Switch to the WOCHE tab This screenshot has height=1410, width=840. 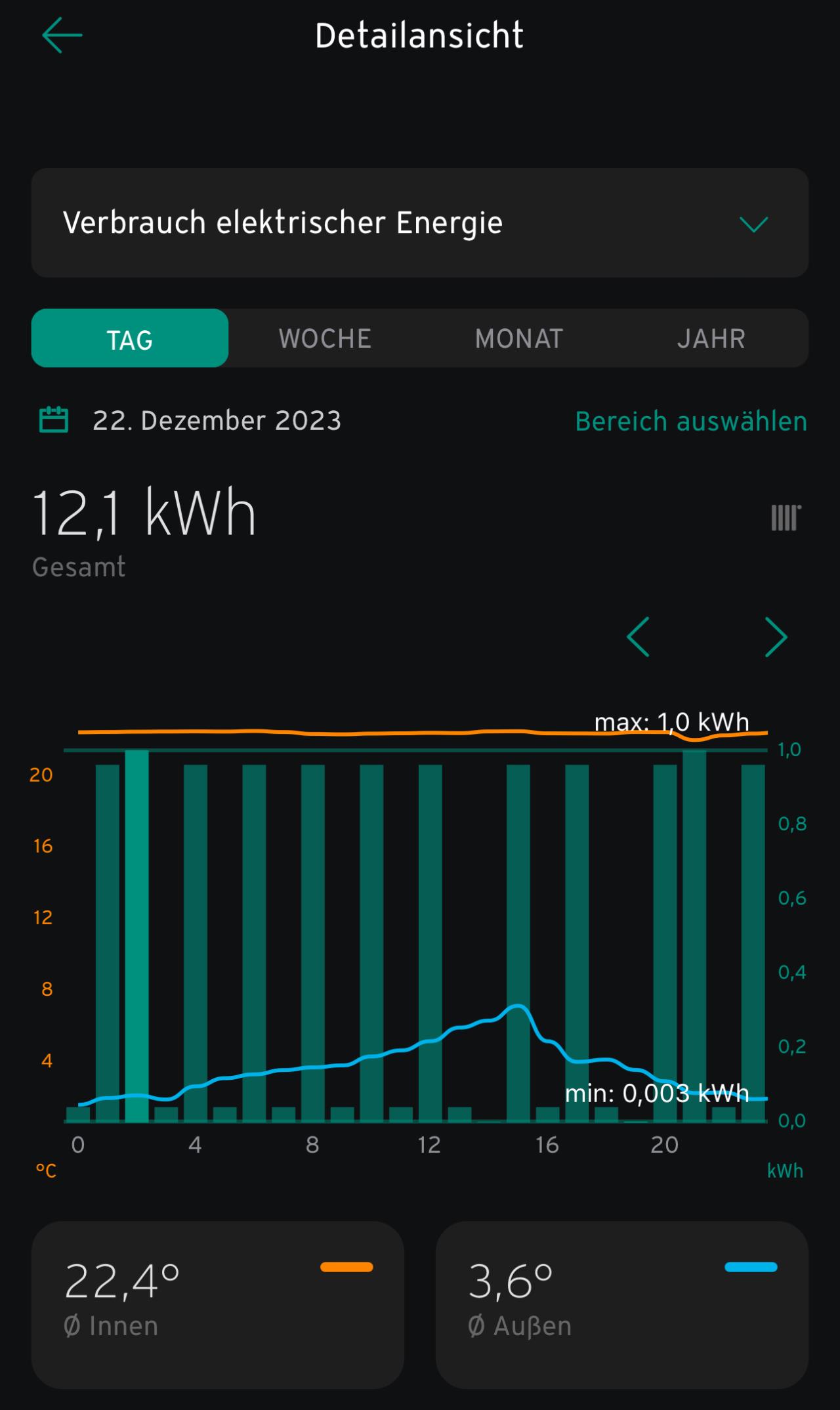pyautogui.click(x=325, y=338)
